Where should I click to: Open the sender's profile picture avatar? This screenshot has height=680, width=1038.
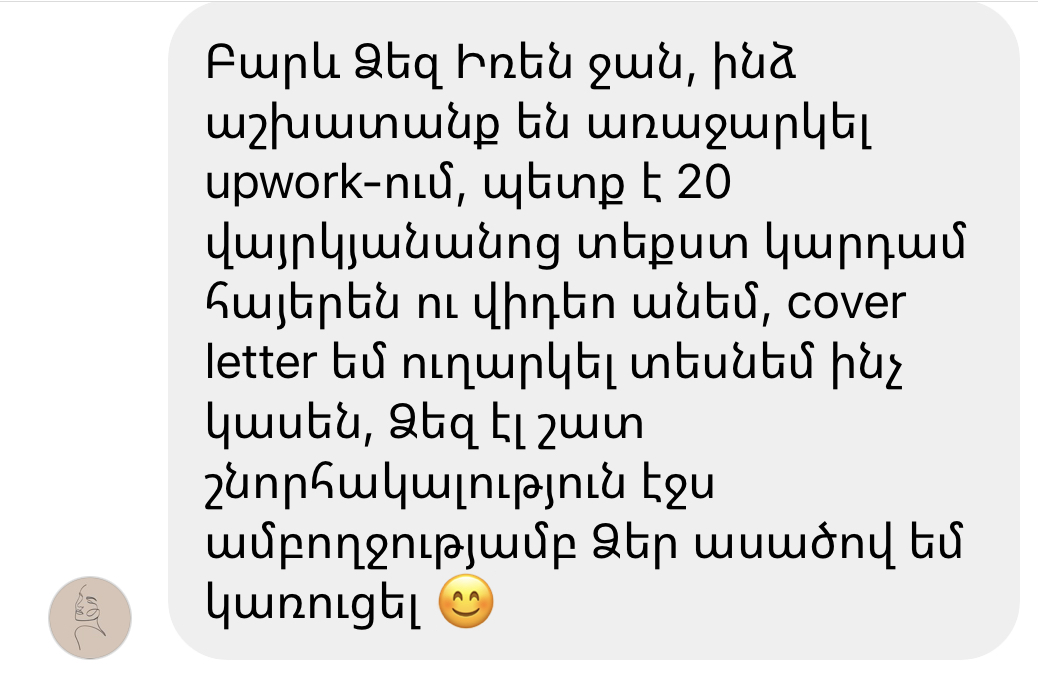click(90, 617)
